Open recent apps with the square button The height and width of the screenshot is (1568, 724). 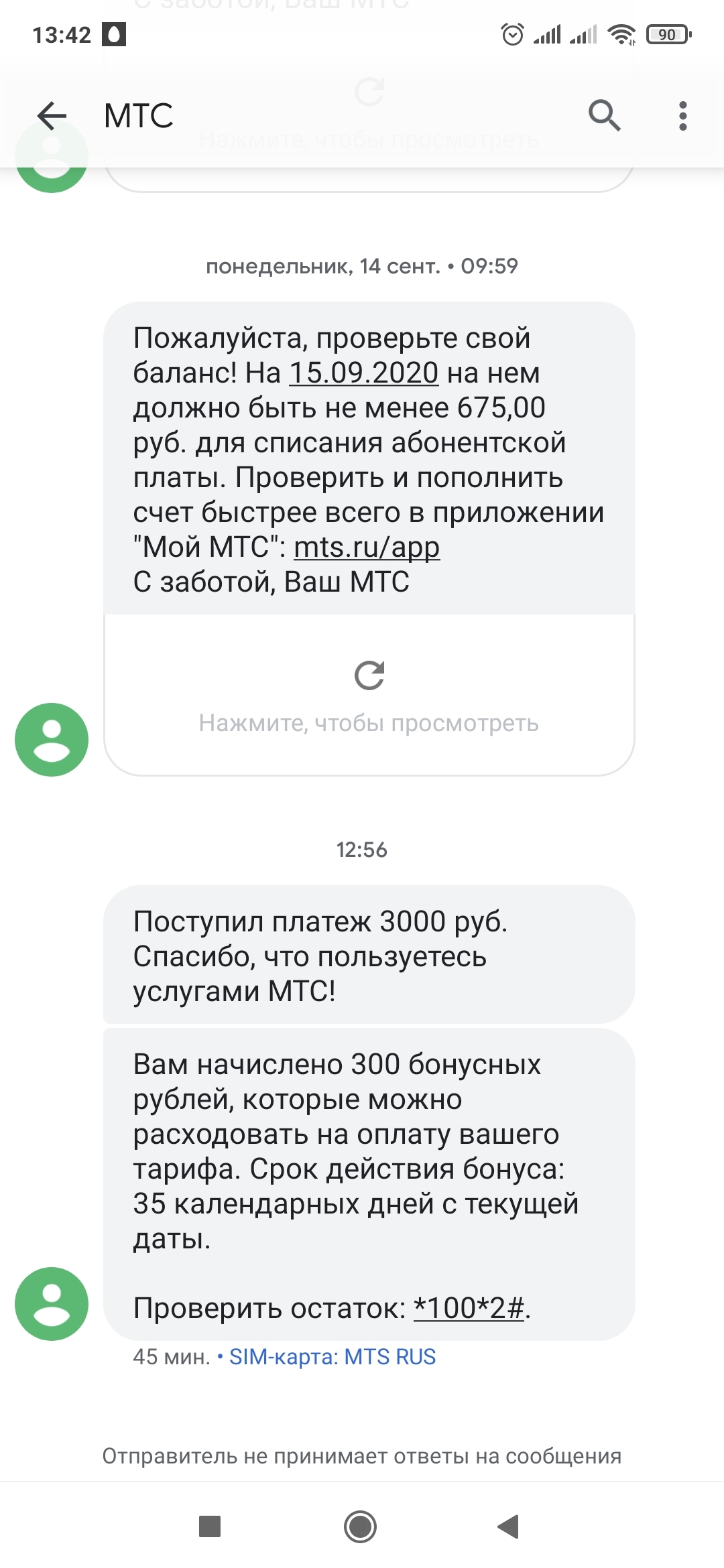click(x=210, y=1526)
